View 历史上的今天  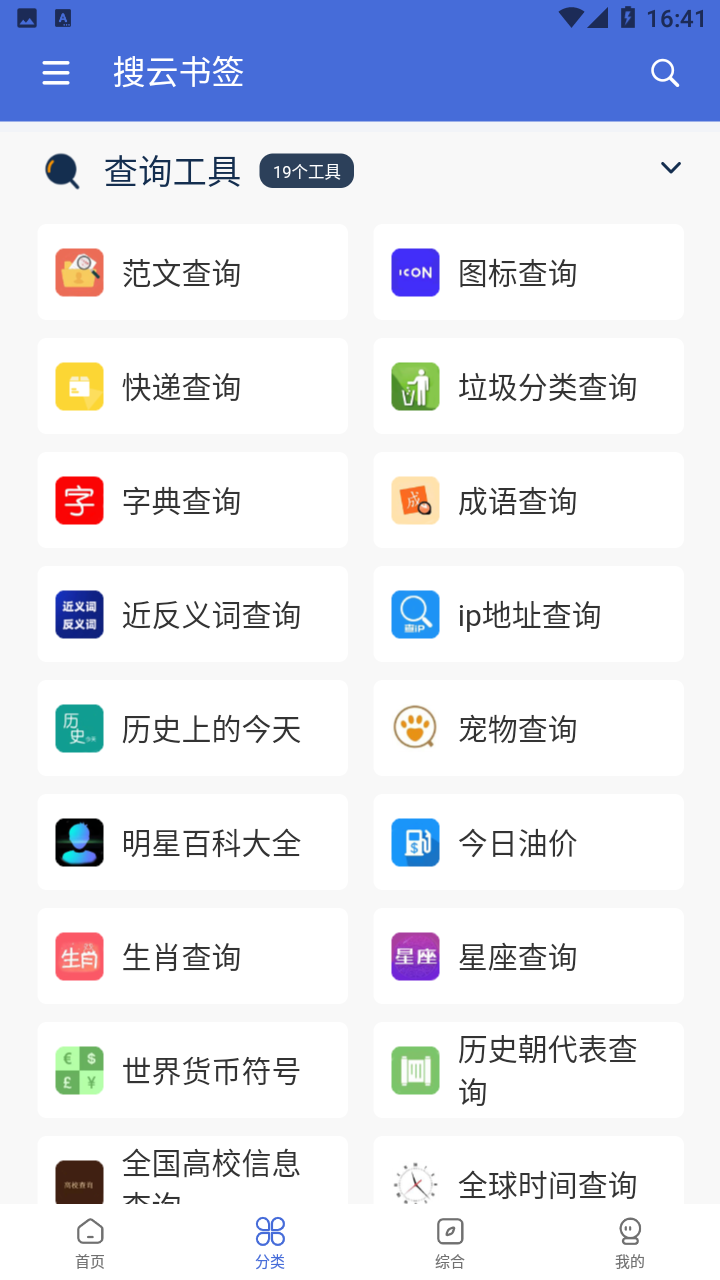(193, 728)
